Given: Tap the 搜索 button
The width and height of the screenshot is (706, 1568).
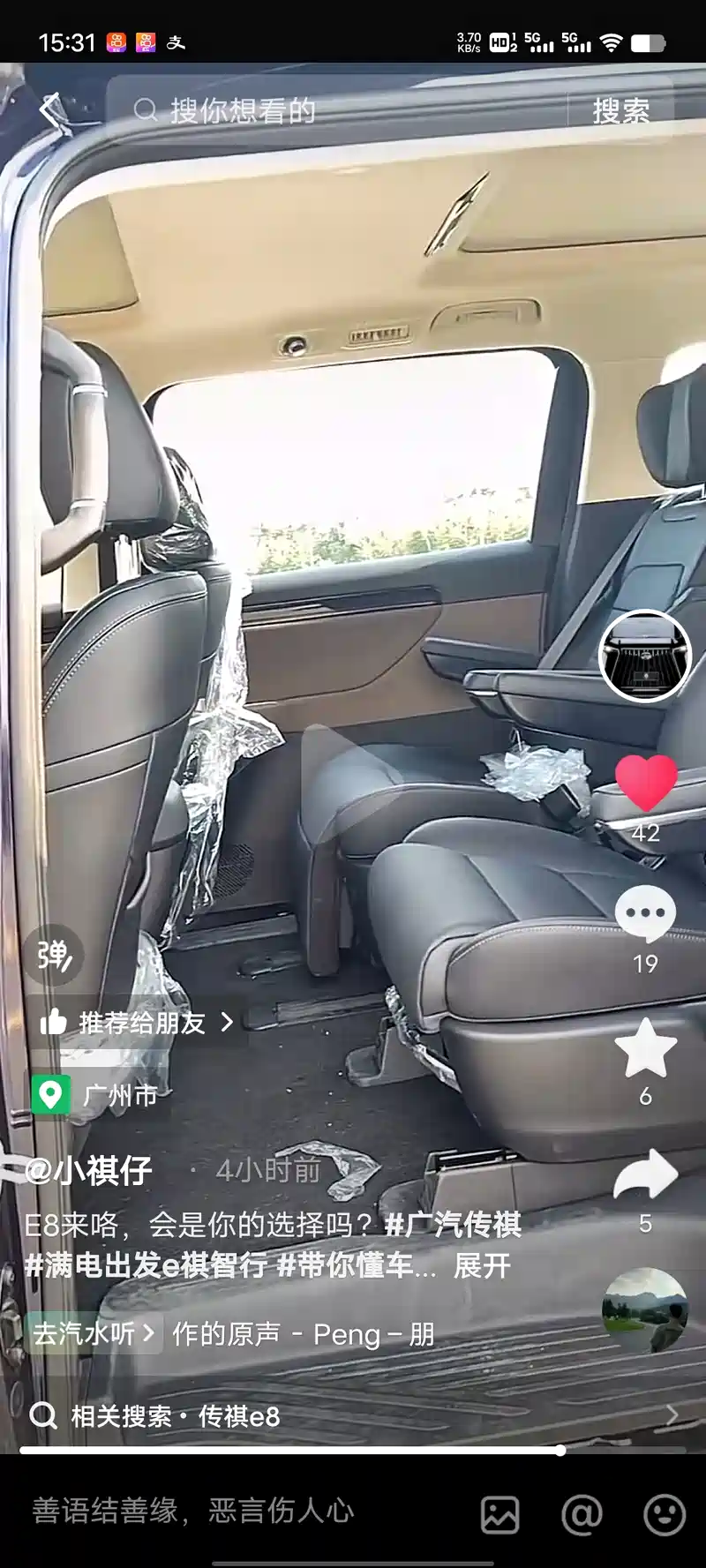Looking at the screenshot, I should (x=620, y=111).
